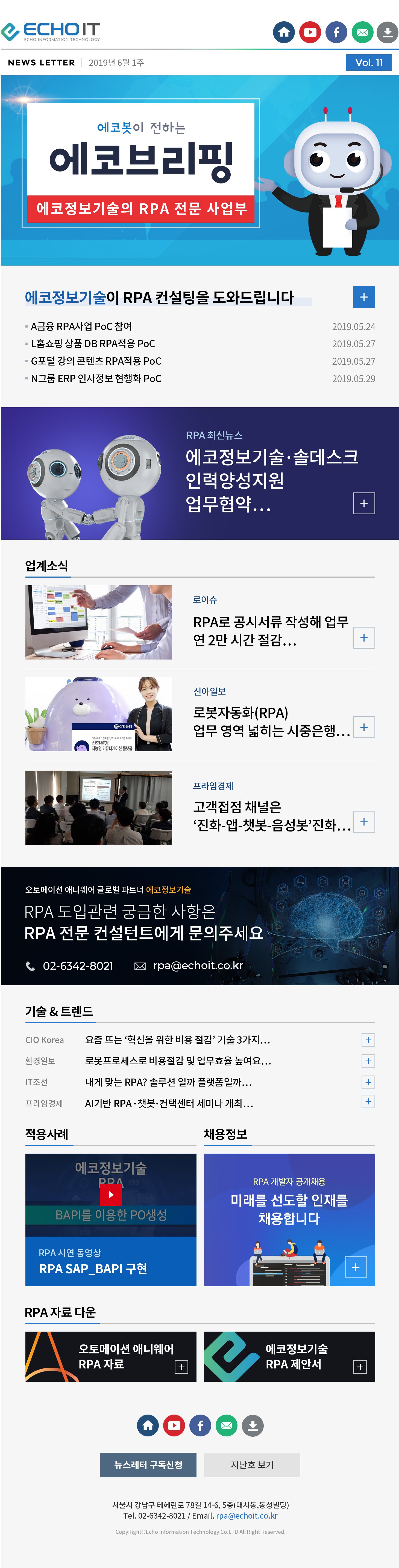The image size is (399, 1568).
Task: Open the 환경일보 로봇프로세스 article plus
Action: [x=368, y=1061]
